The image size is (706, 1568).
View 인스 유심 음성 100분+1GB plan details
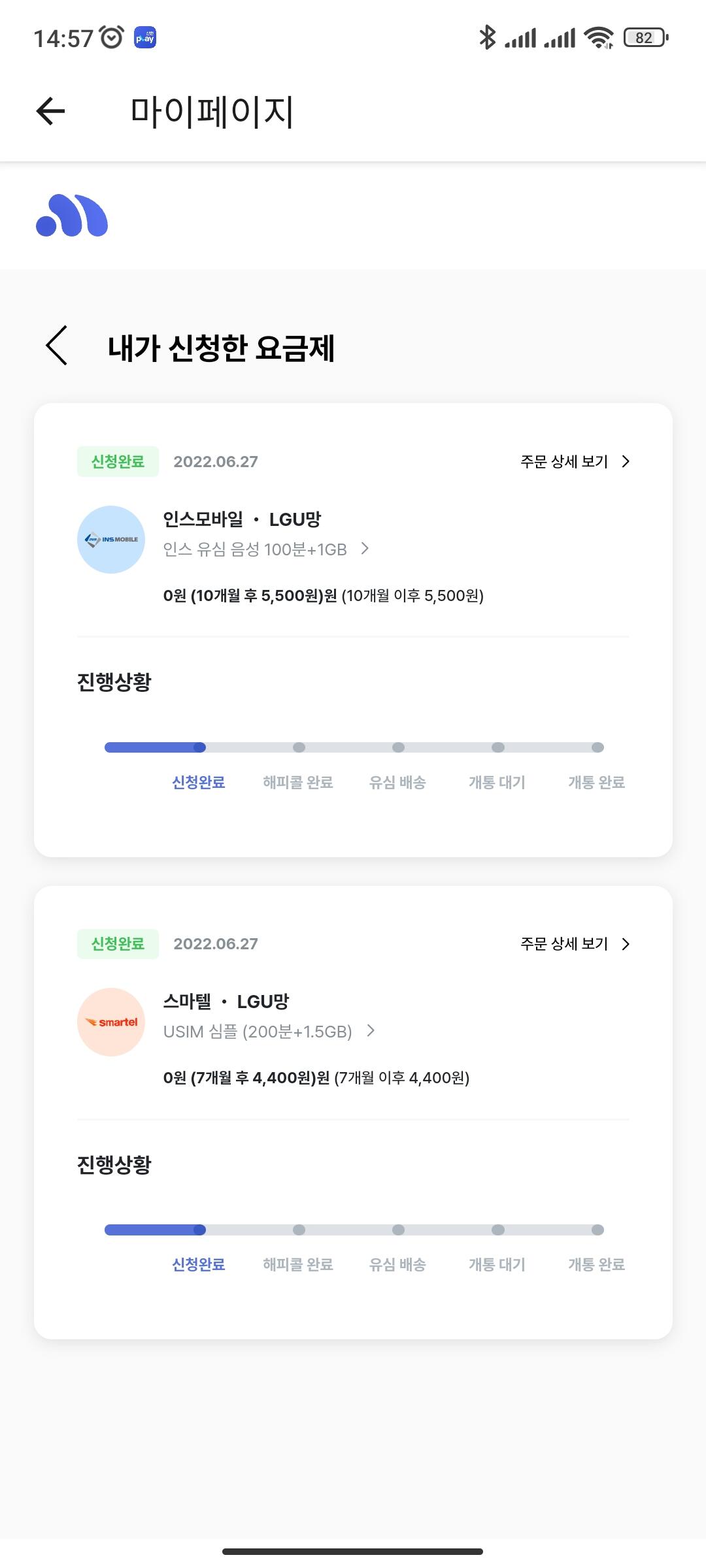tap(266, 549)
